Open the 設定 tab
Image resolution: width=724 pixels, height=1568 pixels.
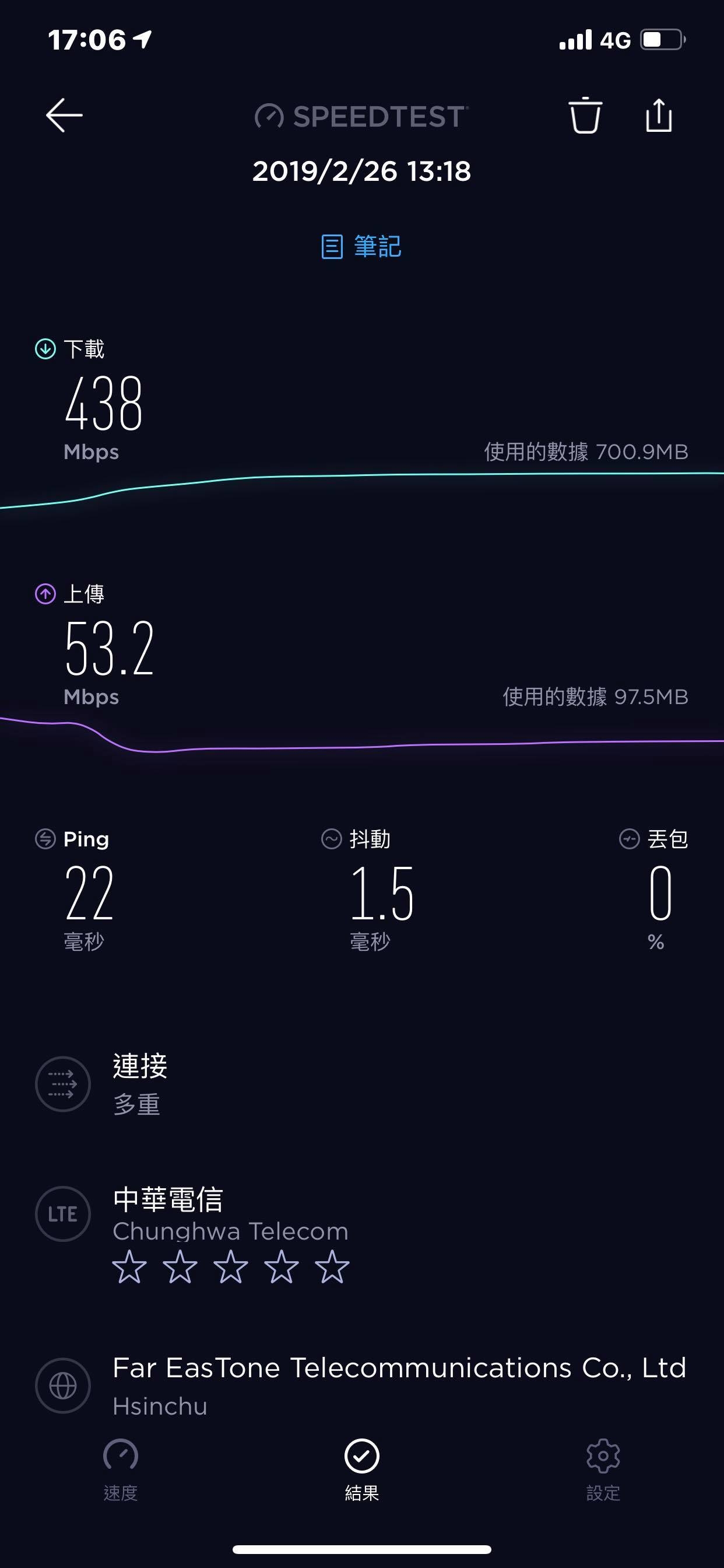click(x=603, y=1470)
